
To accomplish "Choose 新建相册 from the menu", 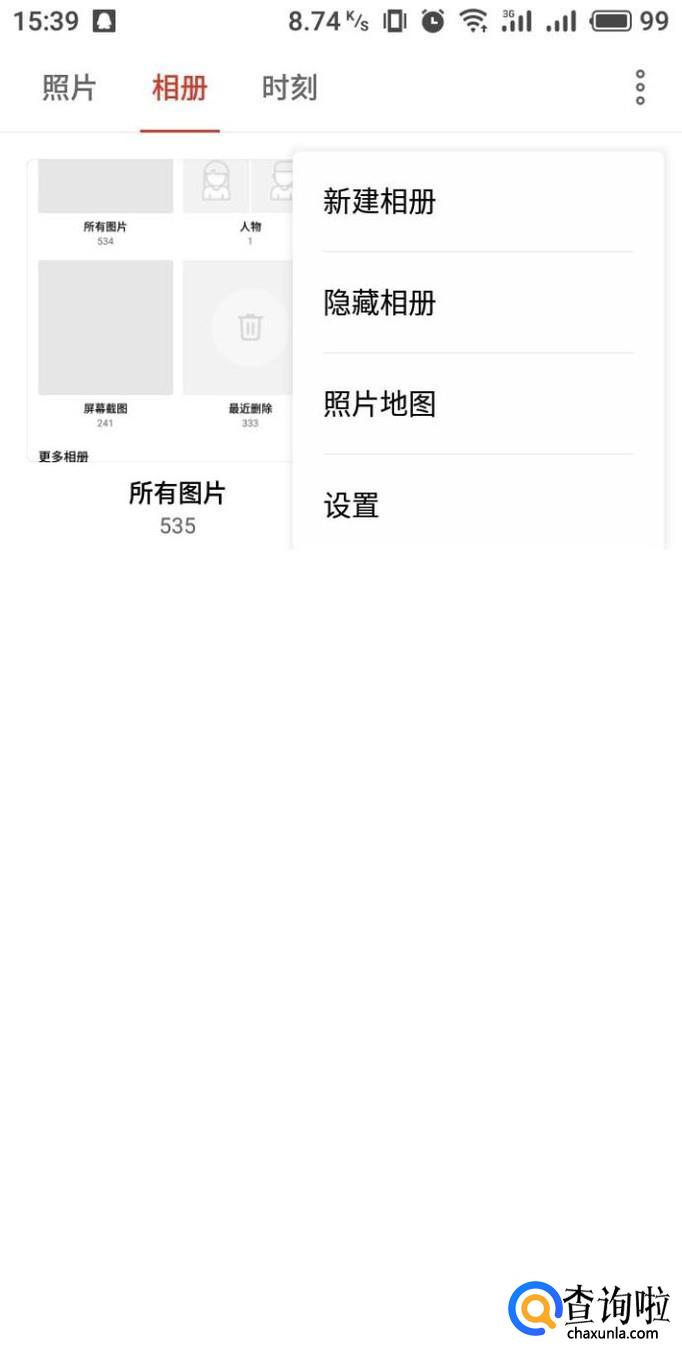I will pyautogui.click(x=478, y=201).
